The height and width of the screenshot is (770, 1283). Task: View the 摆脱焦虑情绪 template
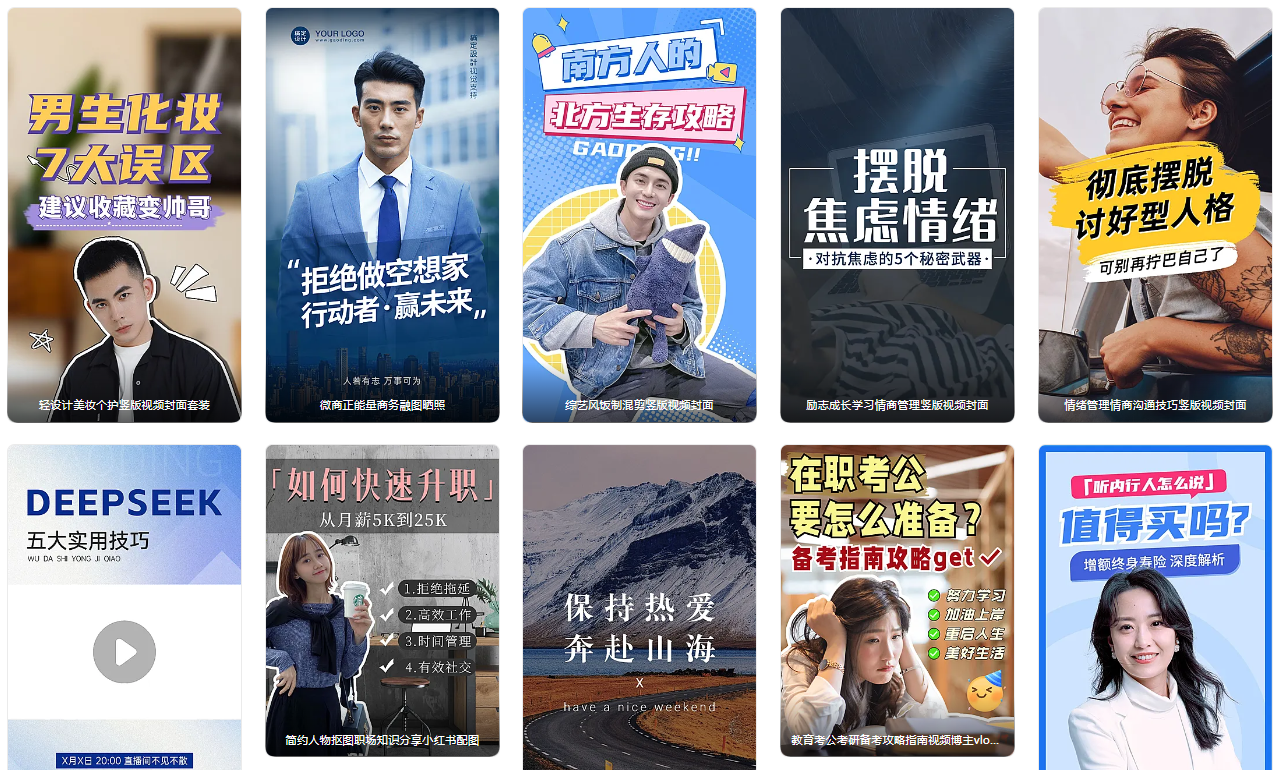897,215
